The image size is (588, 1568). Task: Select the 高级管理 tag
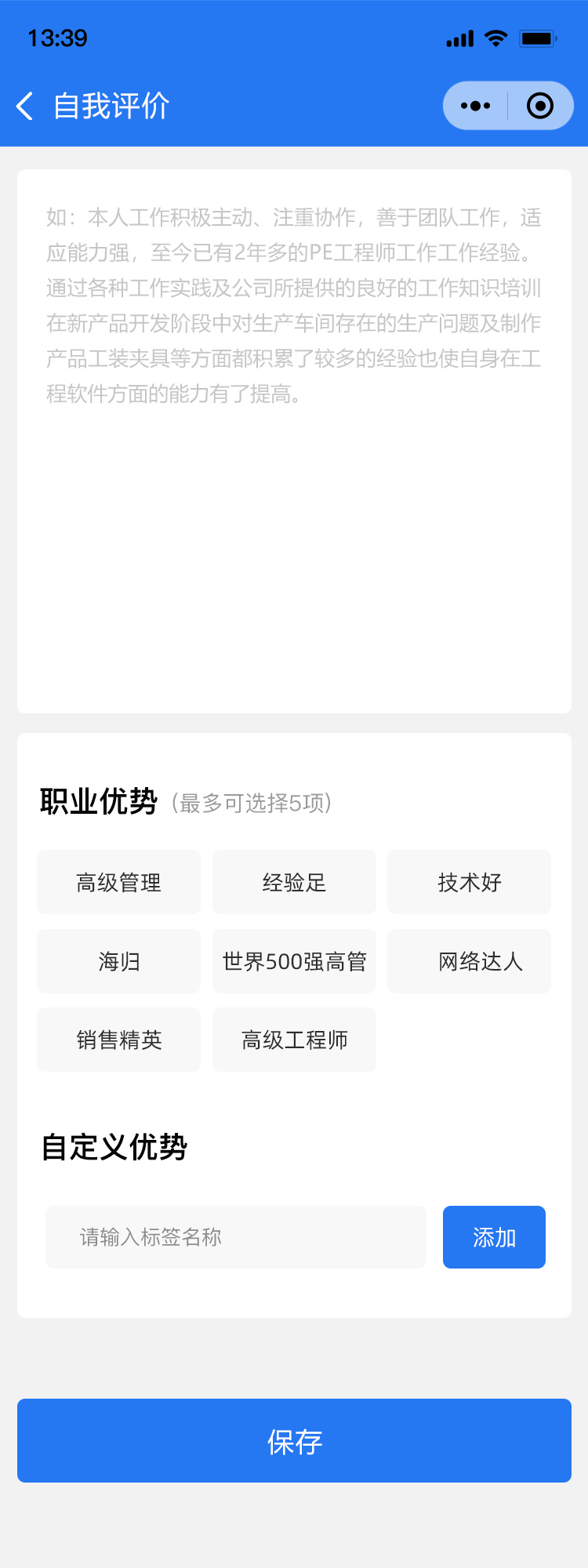click(118, 882)
